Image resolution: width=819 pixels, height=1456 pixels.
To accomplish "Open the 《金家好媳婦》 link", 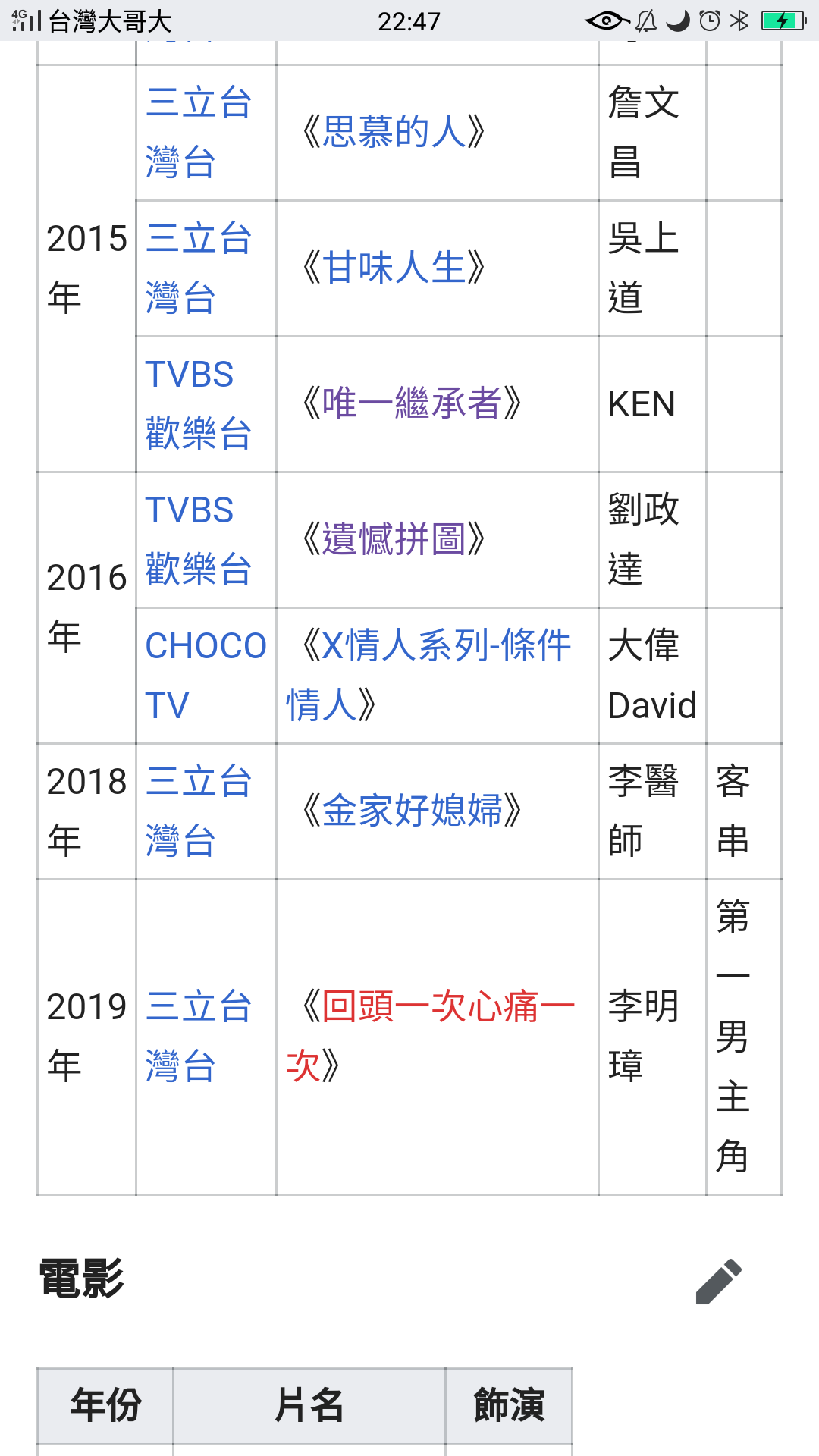I will tap(412, 811).
